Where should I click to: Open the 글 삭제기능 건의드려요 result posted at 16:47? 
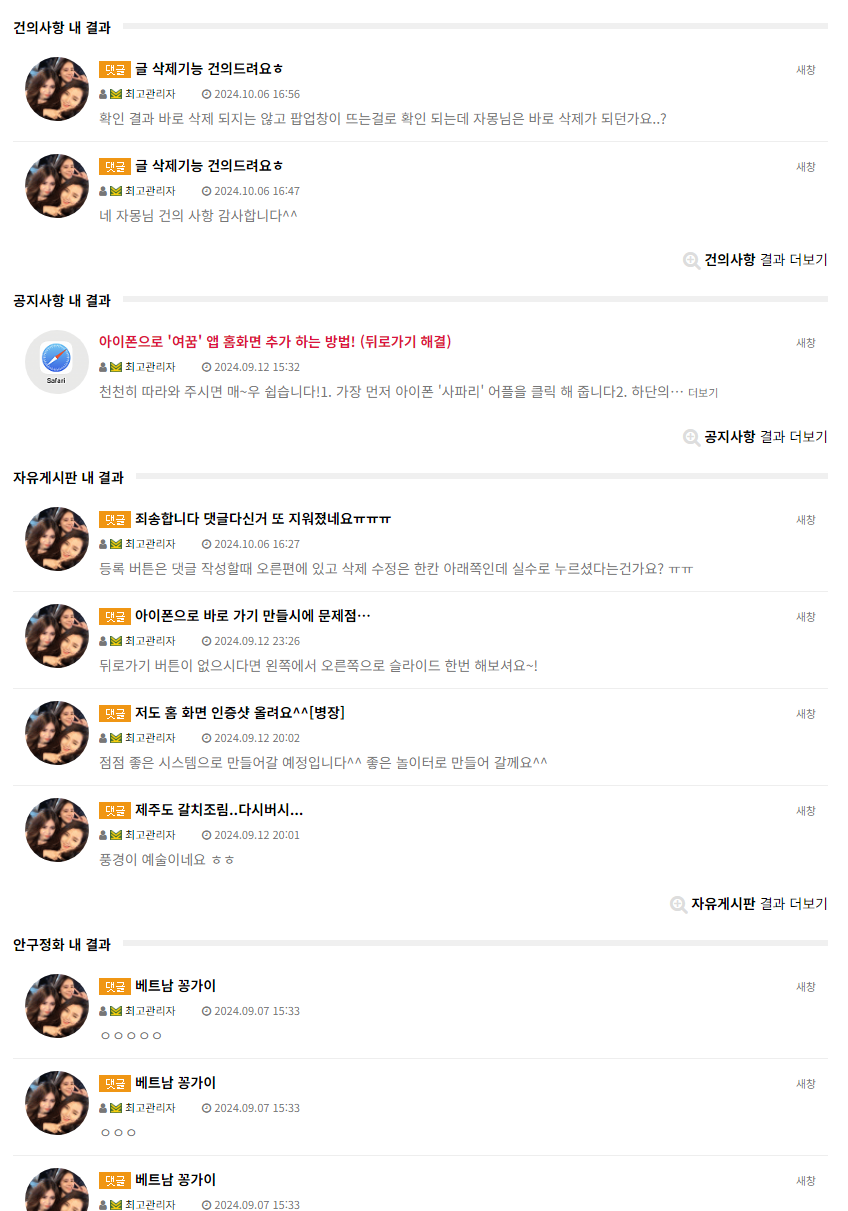click(208, 166)
